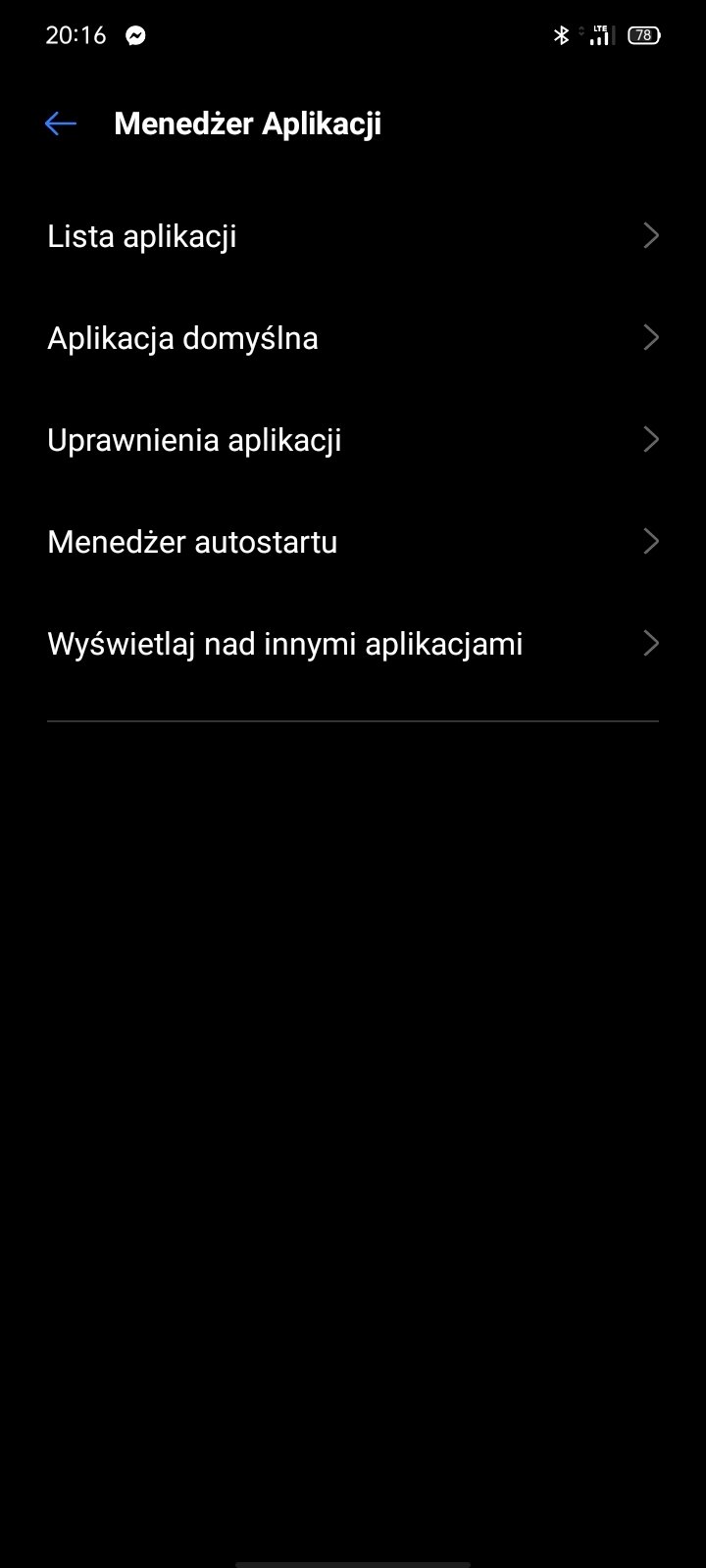The width and height of the screenshot is (706, 1568).
Task: Go back using the blue arrow
Action: coord(61,123)
